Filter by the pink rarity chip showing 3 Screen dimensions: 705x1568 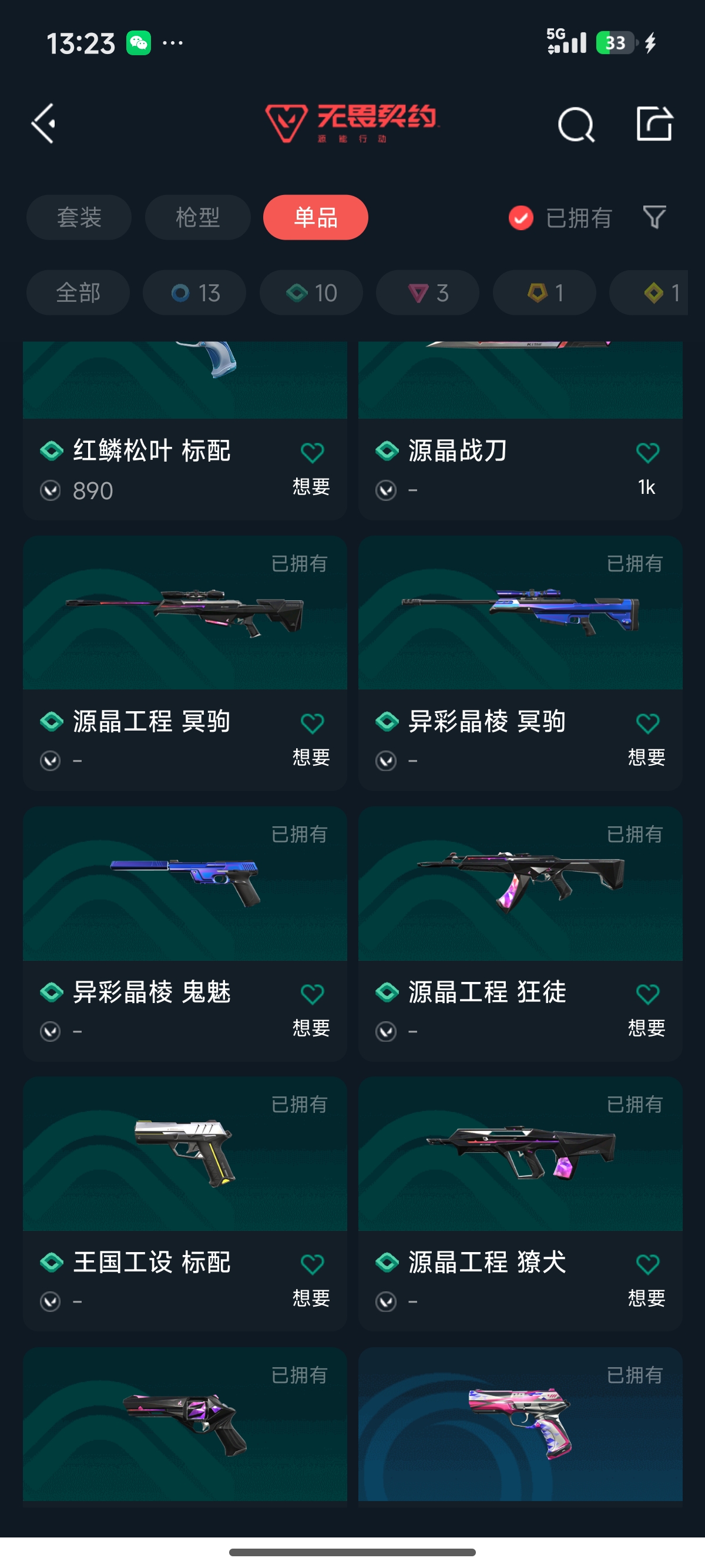point(427,293)
